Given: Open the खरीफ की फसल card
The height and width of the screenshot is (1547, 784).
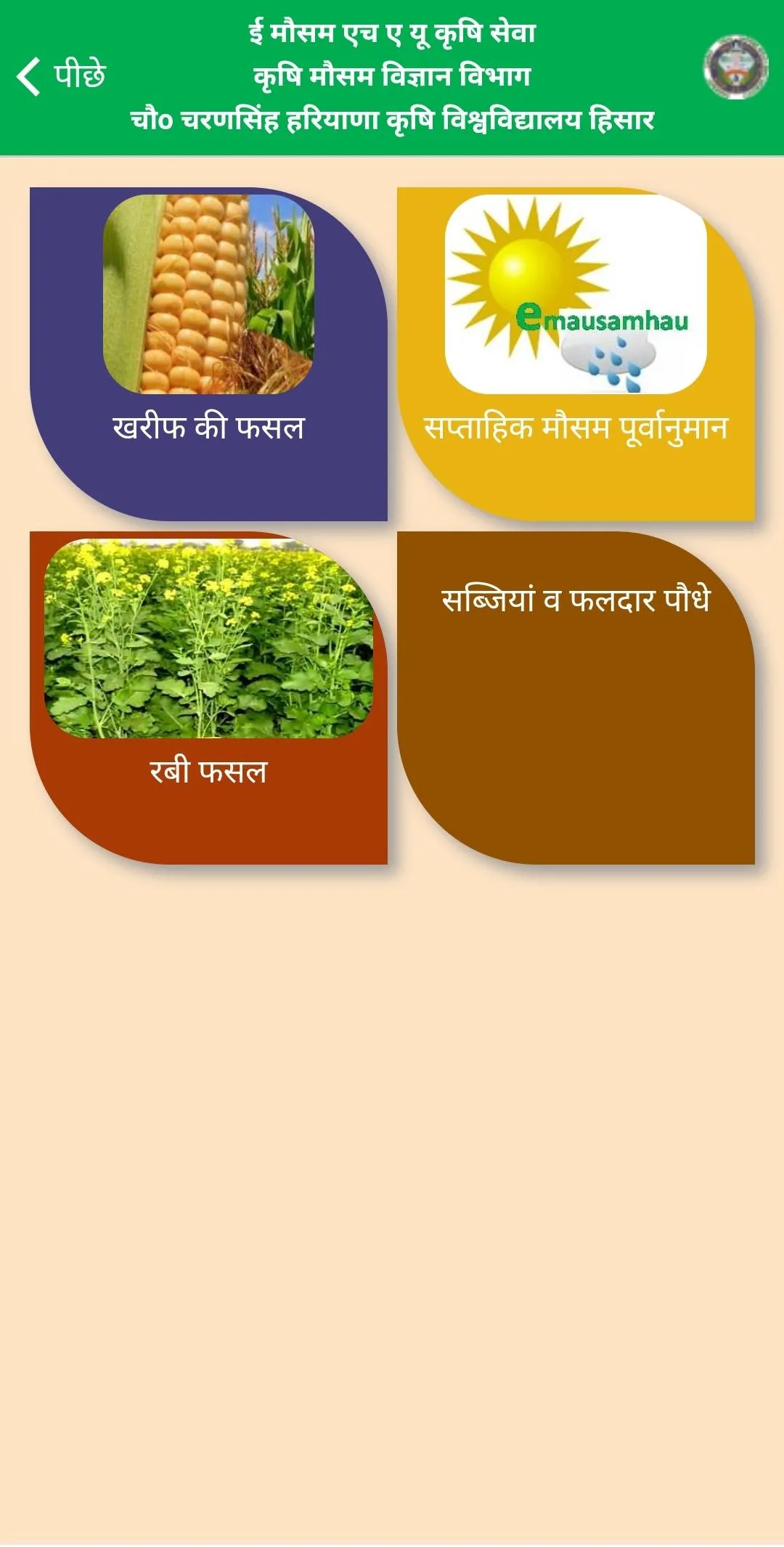Looking at the screenshot, I should [208, 354].
